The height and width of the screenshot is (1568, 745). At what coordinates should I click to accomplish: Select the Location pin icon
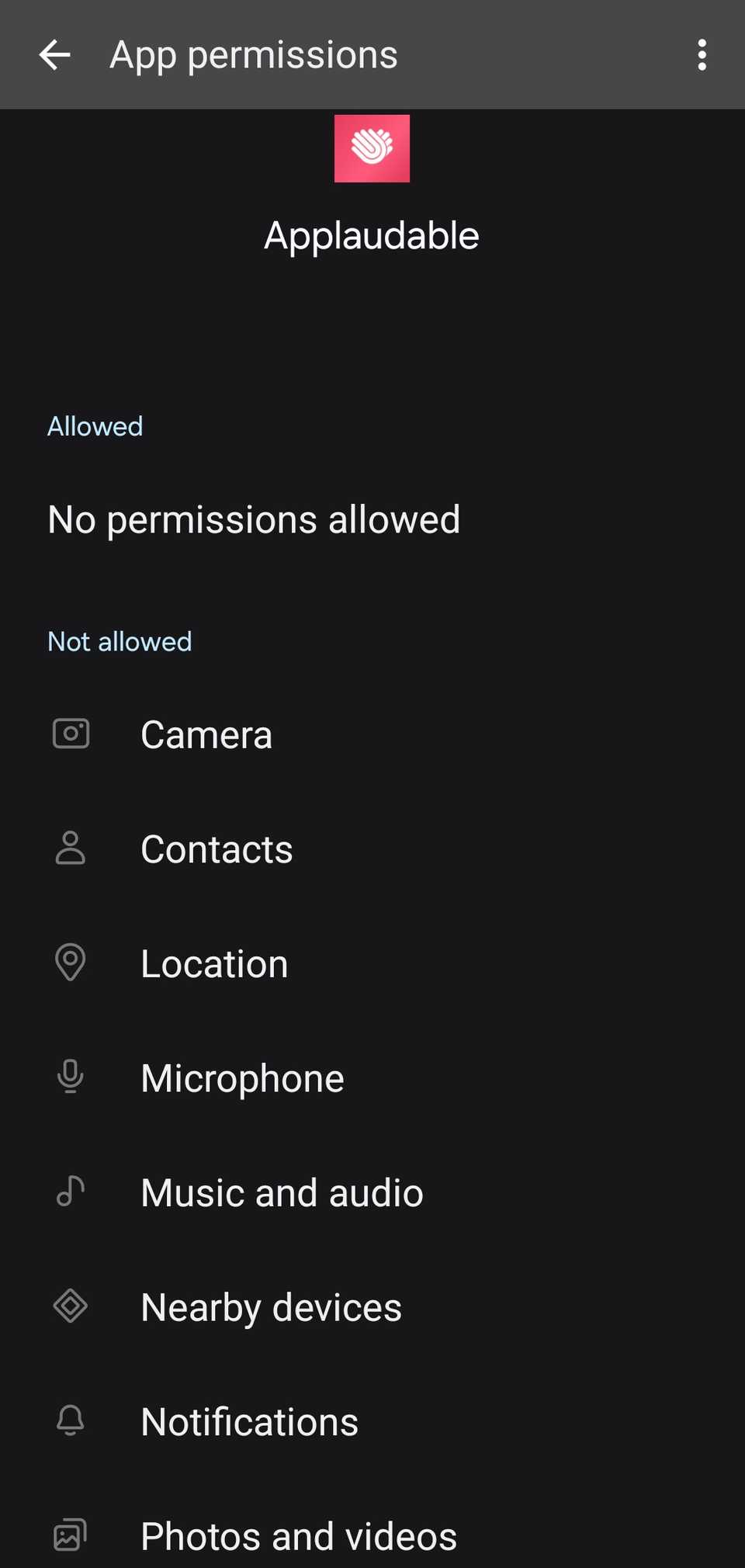tap(70, 963)
